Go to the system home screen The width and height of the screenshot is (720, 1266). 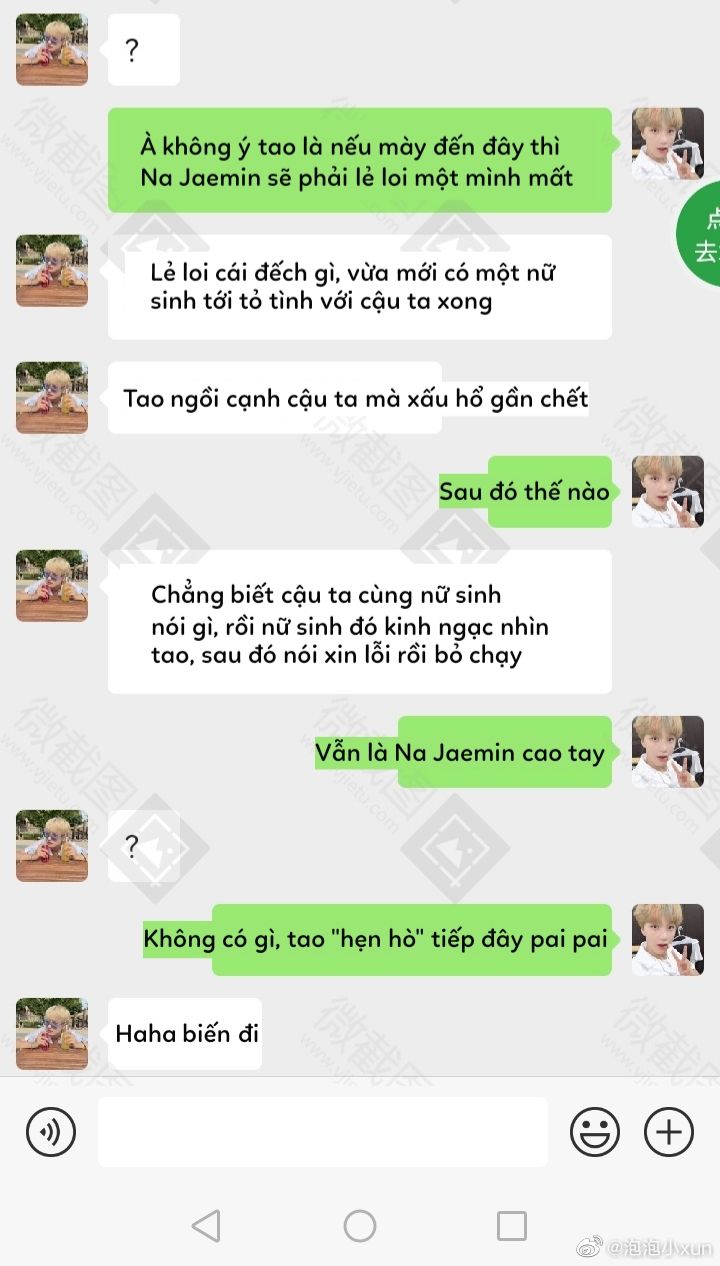tap(360, 1225)
